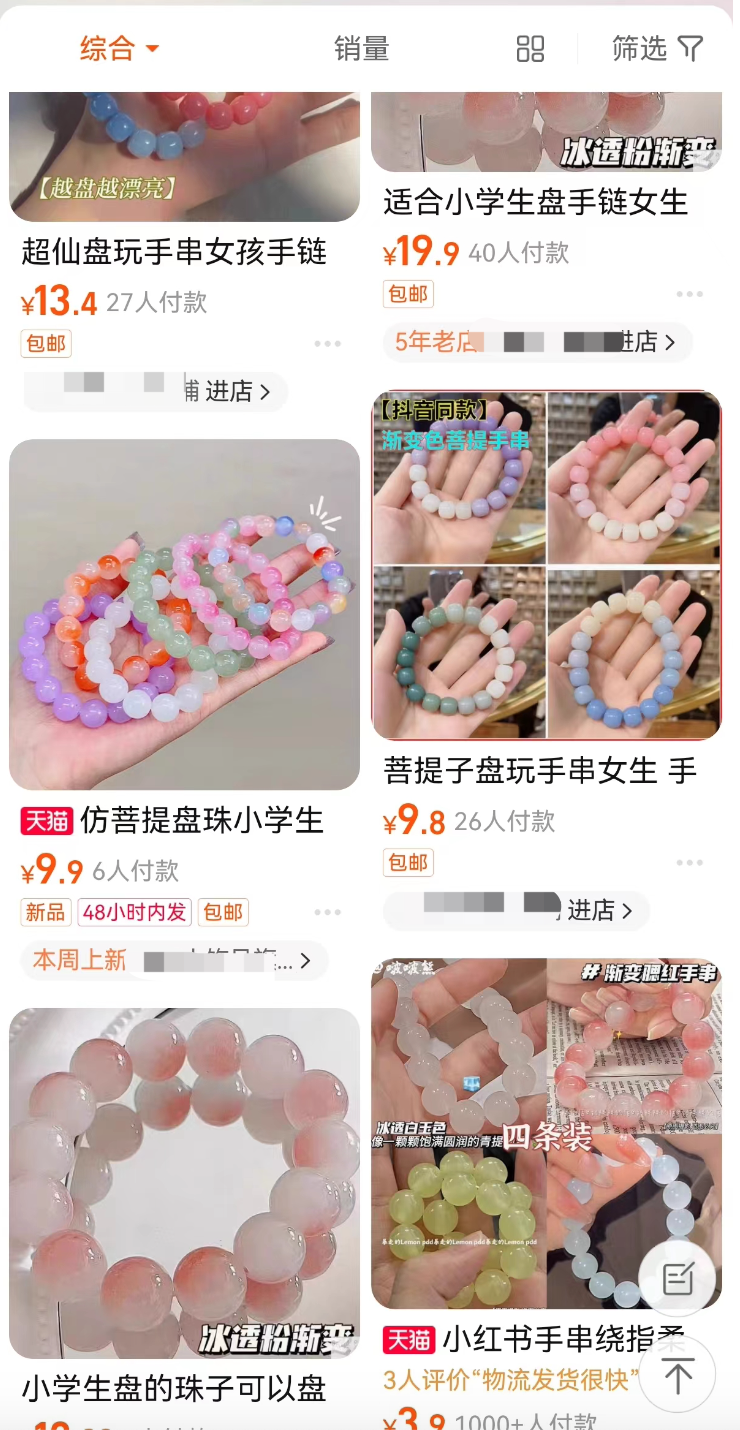Image resolution: width=740 pixels, height=1430 pixels.
Task: Open the 综合 sort dropdown
Action: (119, 48)
